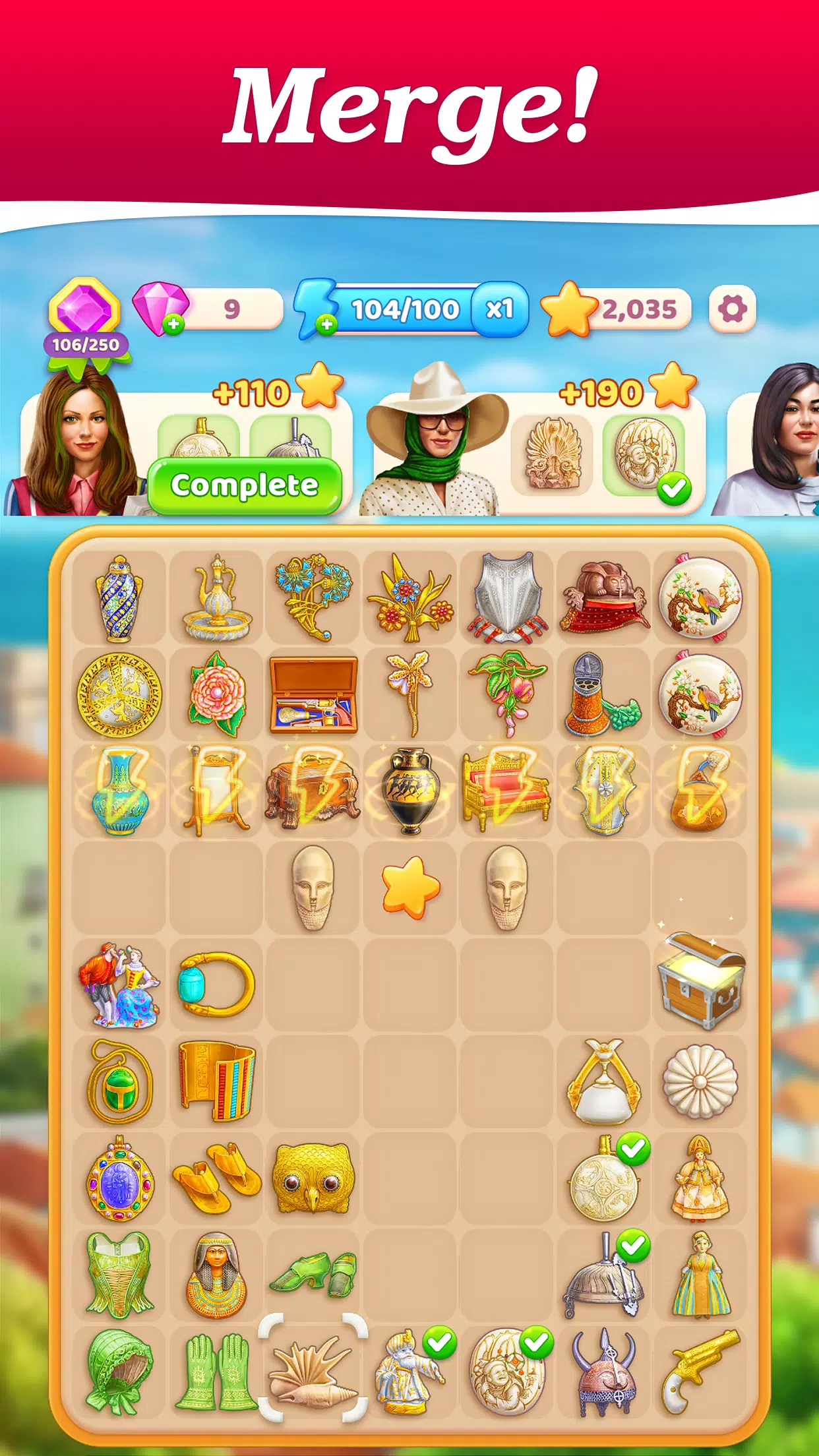819x1456 pixels.
Task: Add more energy with the plus lightning
Action: 326,324
